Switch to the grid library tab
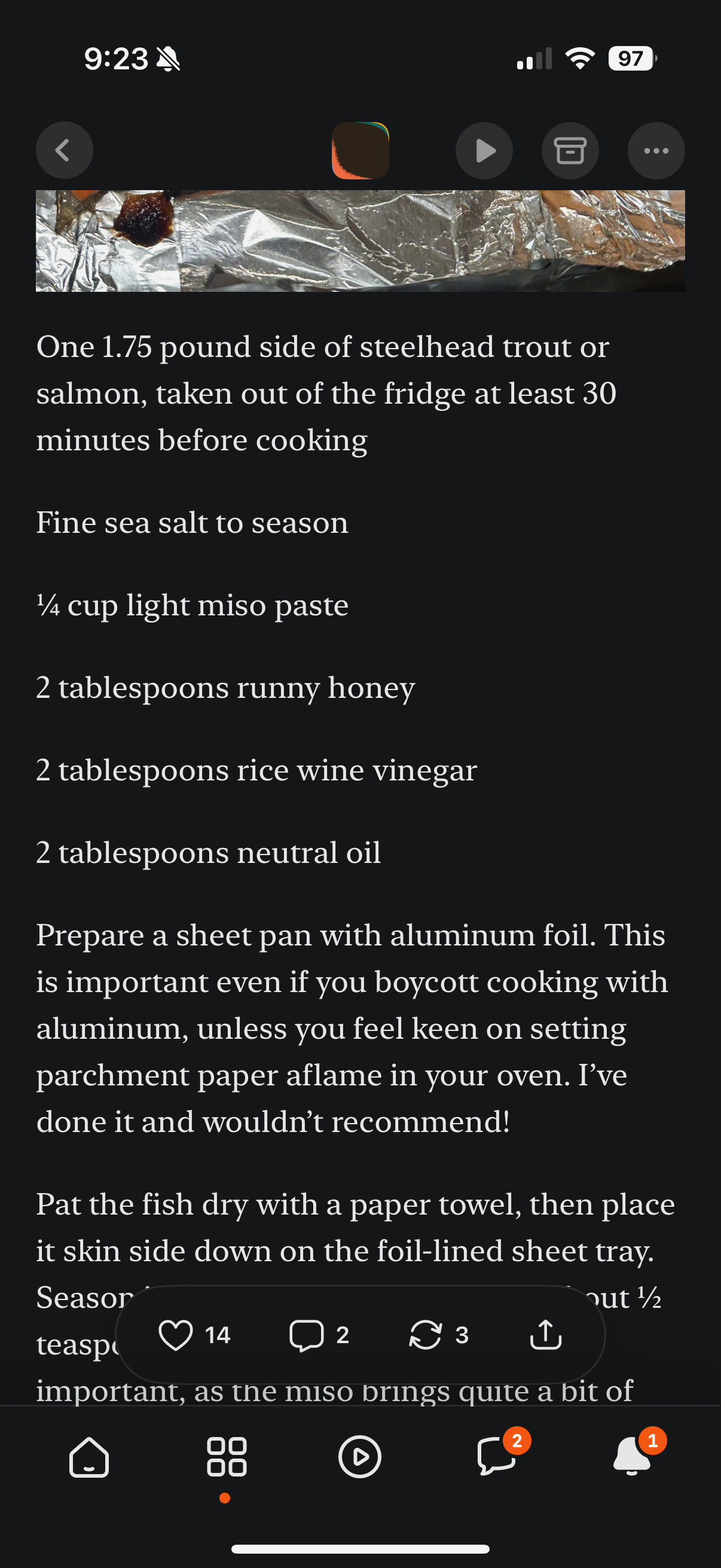Viewport: 721px width, 1568px height. click(227, 1457)
